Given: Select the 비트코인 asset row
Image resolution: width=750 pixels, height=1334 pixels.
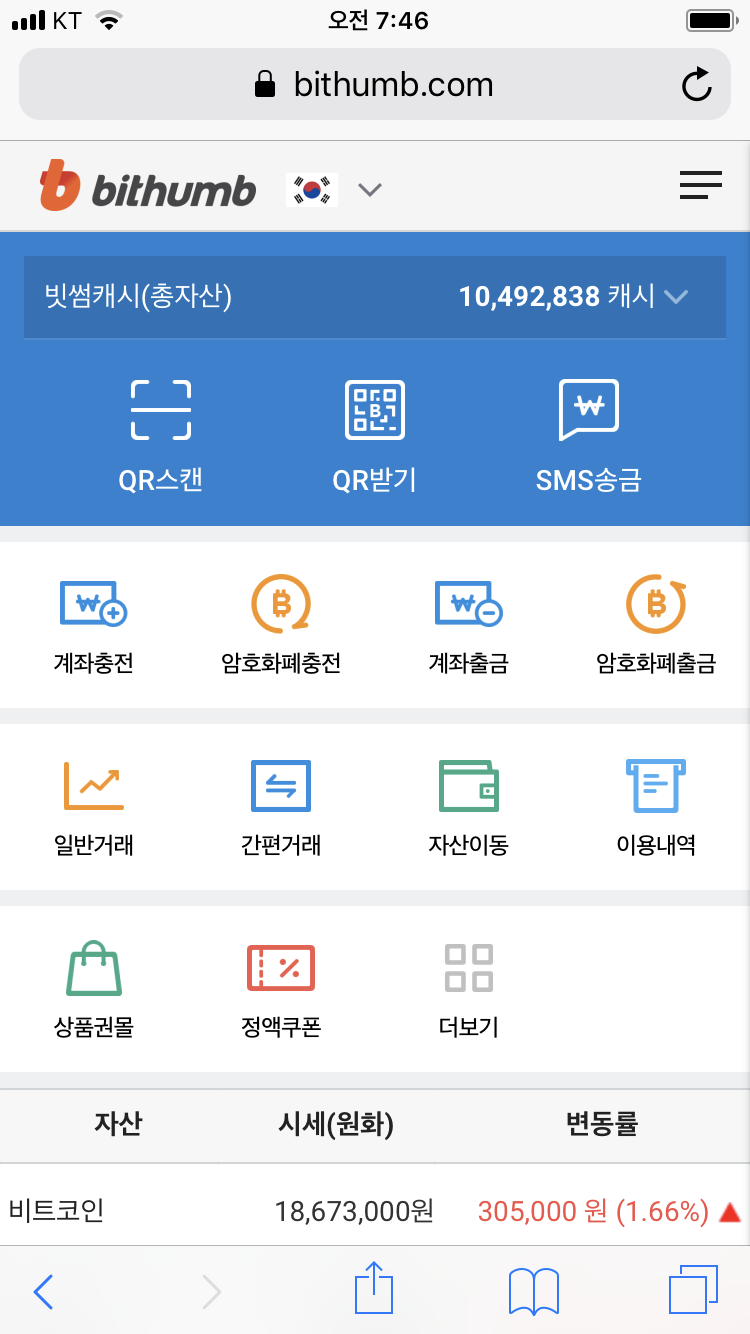Looking at the screenshot, I should [x=375, y=1210].
